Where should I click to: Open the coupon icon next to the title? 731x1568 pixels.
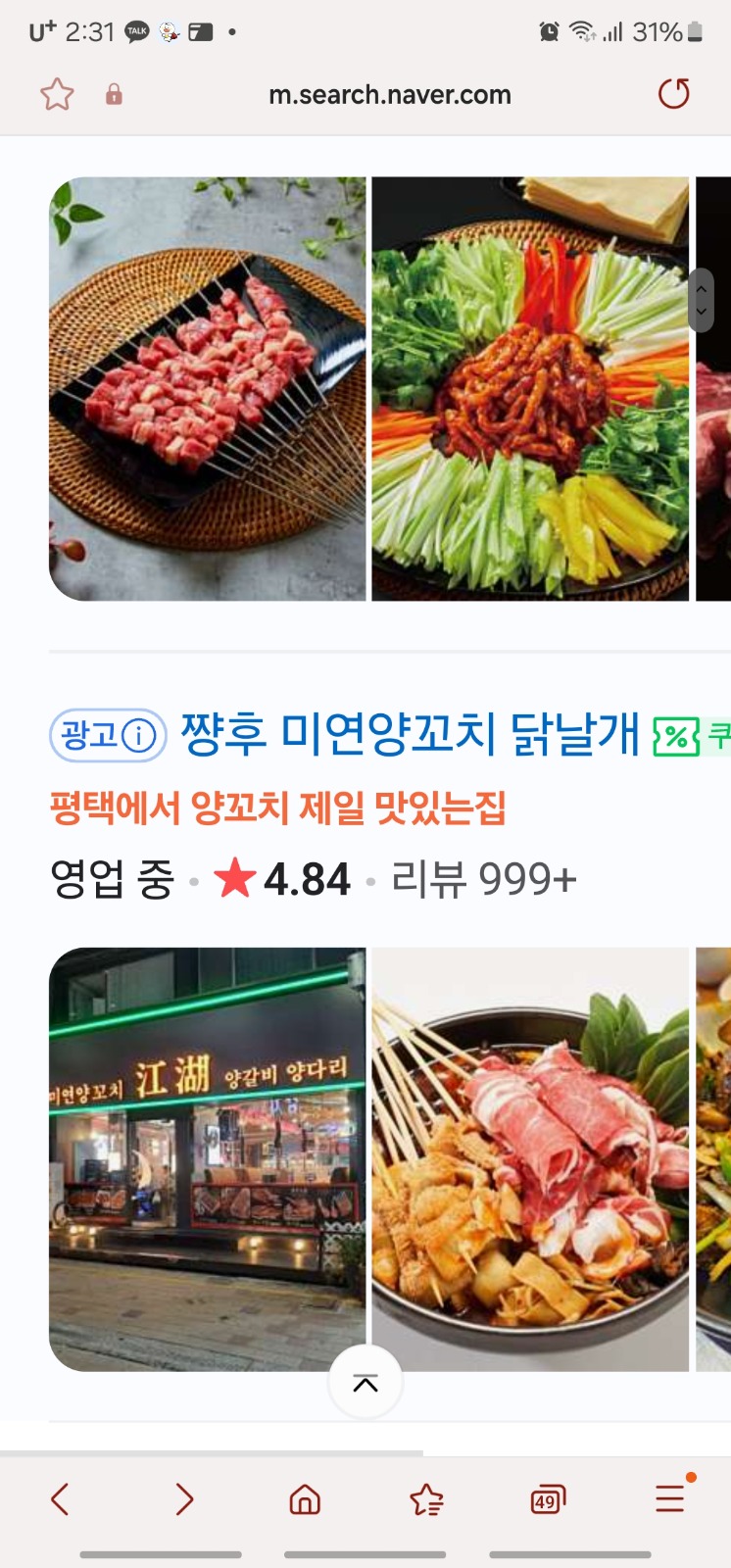[676, 736]
